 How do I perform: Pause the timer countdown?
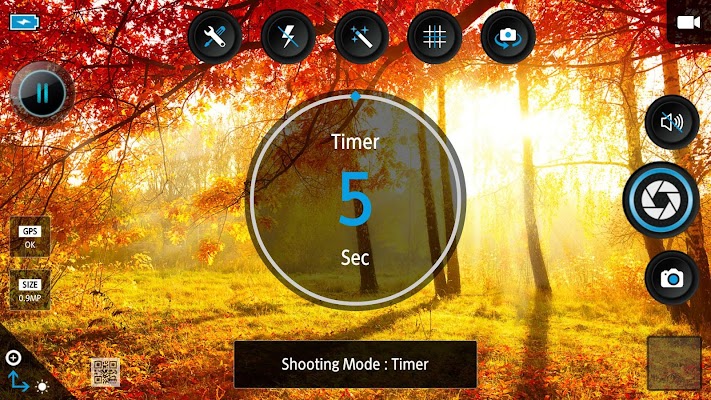click(42, 94)
